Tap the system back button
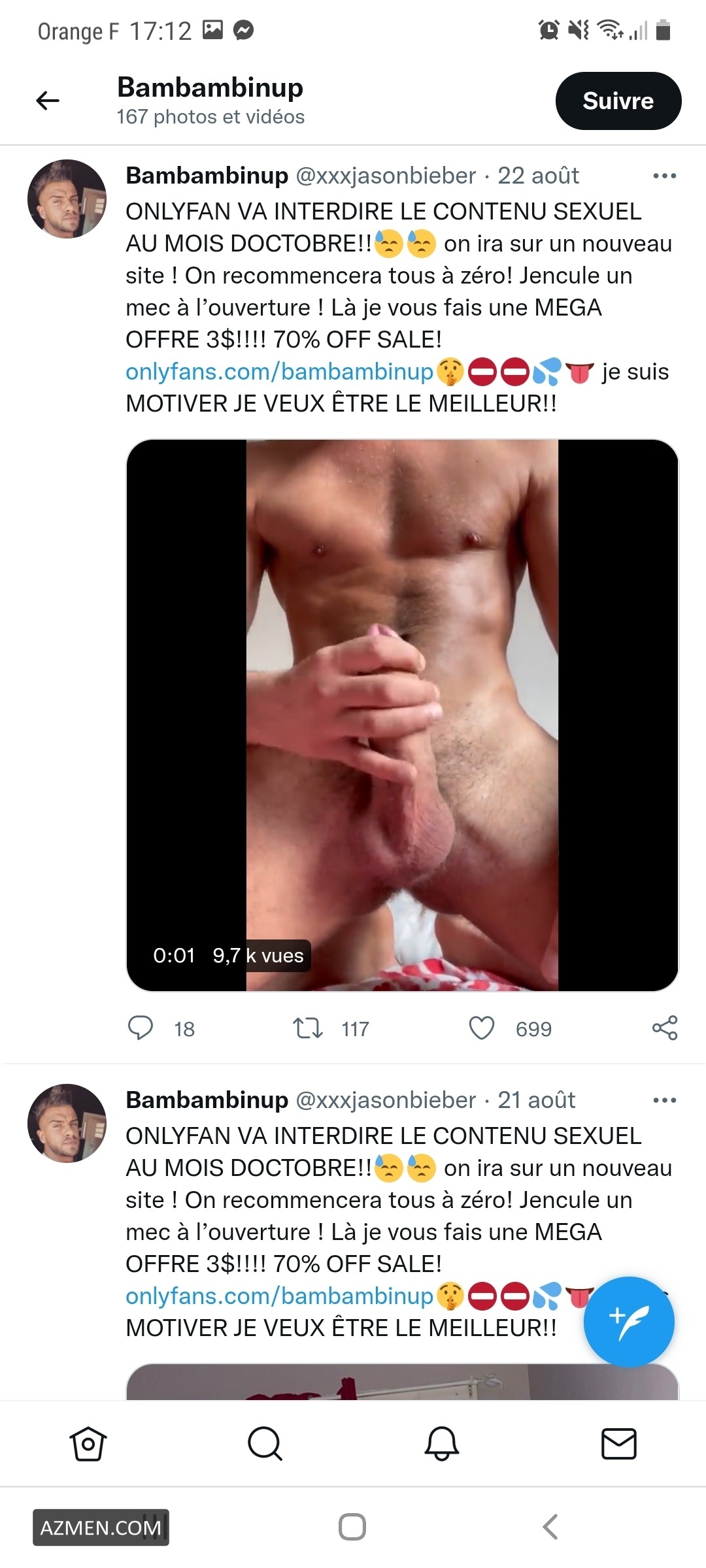This screenshot has height=1568, width=706. [x=550, y=1527]
